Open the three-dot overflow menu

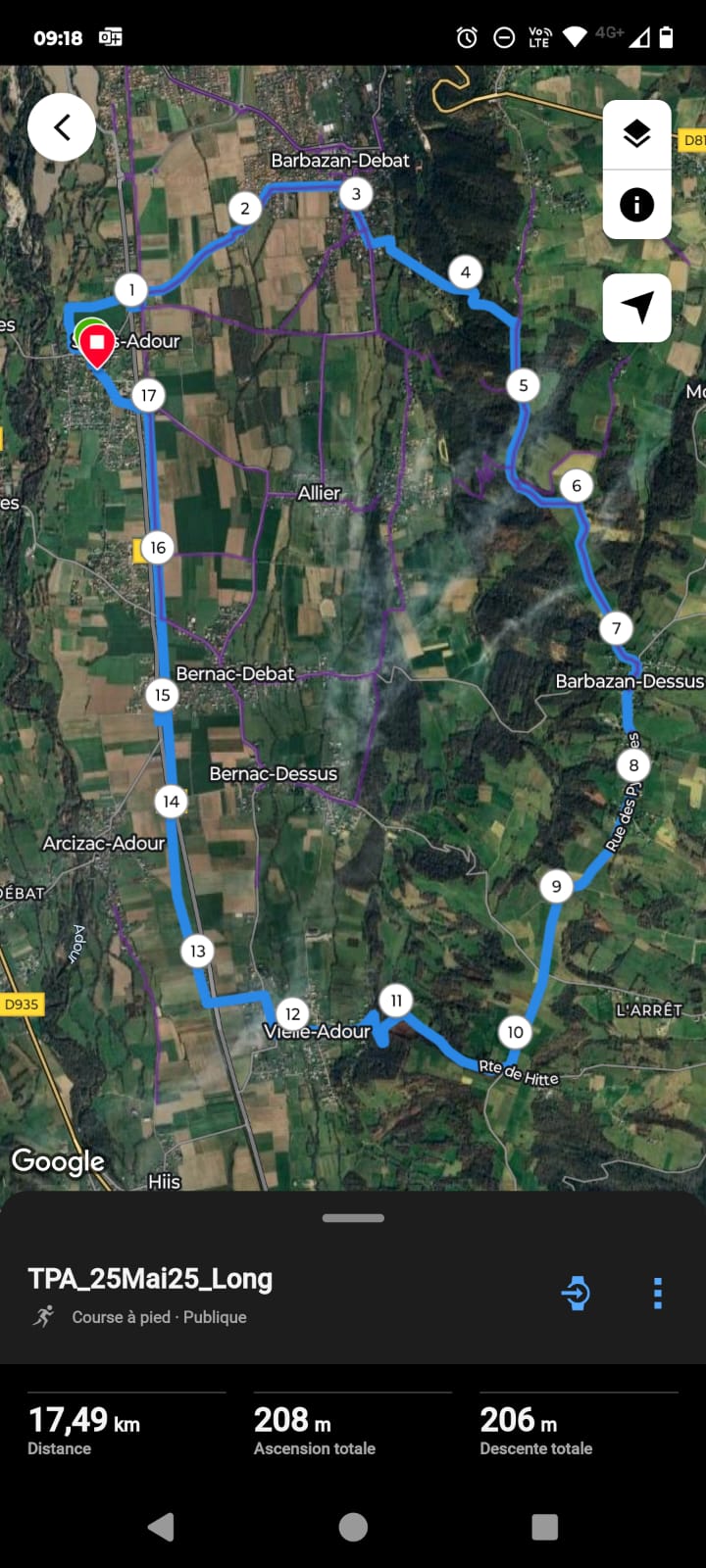(658, 1293)
